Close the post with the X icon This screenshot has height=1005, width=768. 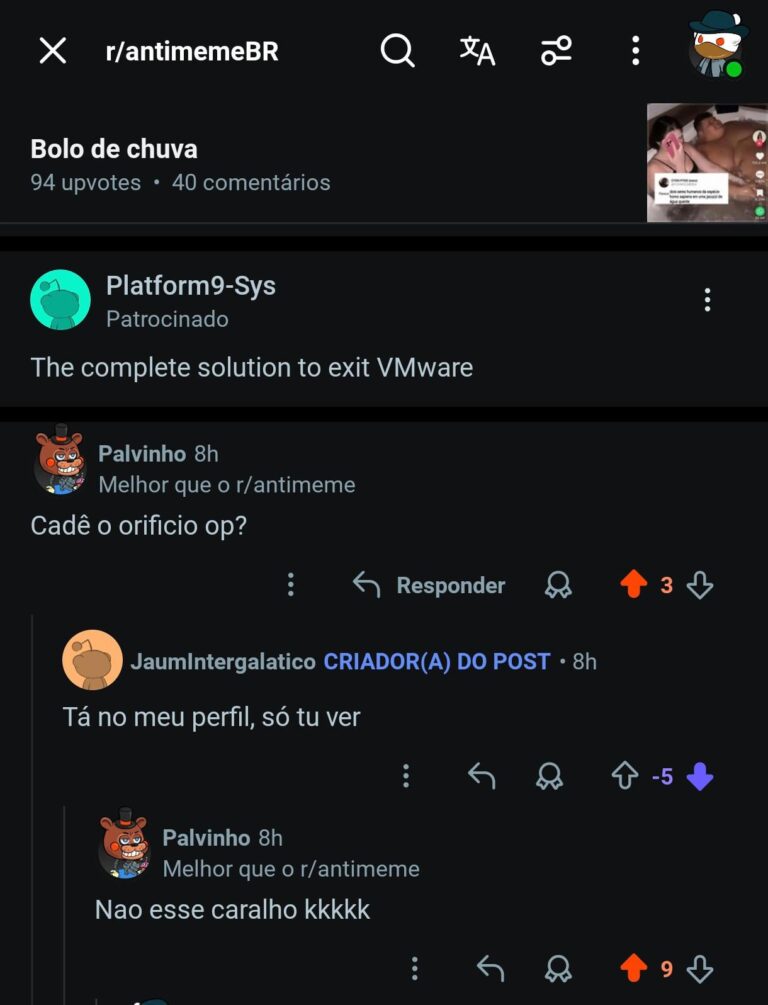[x=52, y=51]
